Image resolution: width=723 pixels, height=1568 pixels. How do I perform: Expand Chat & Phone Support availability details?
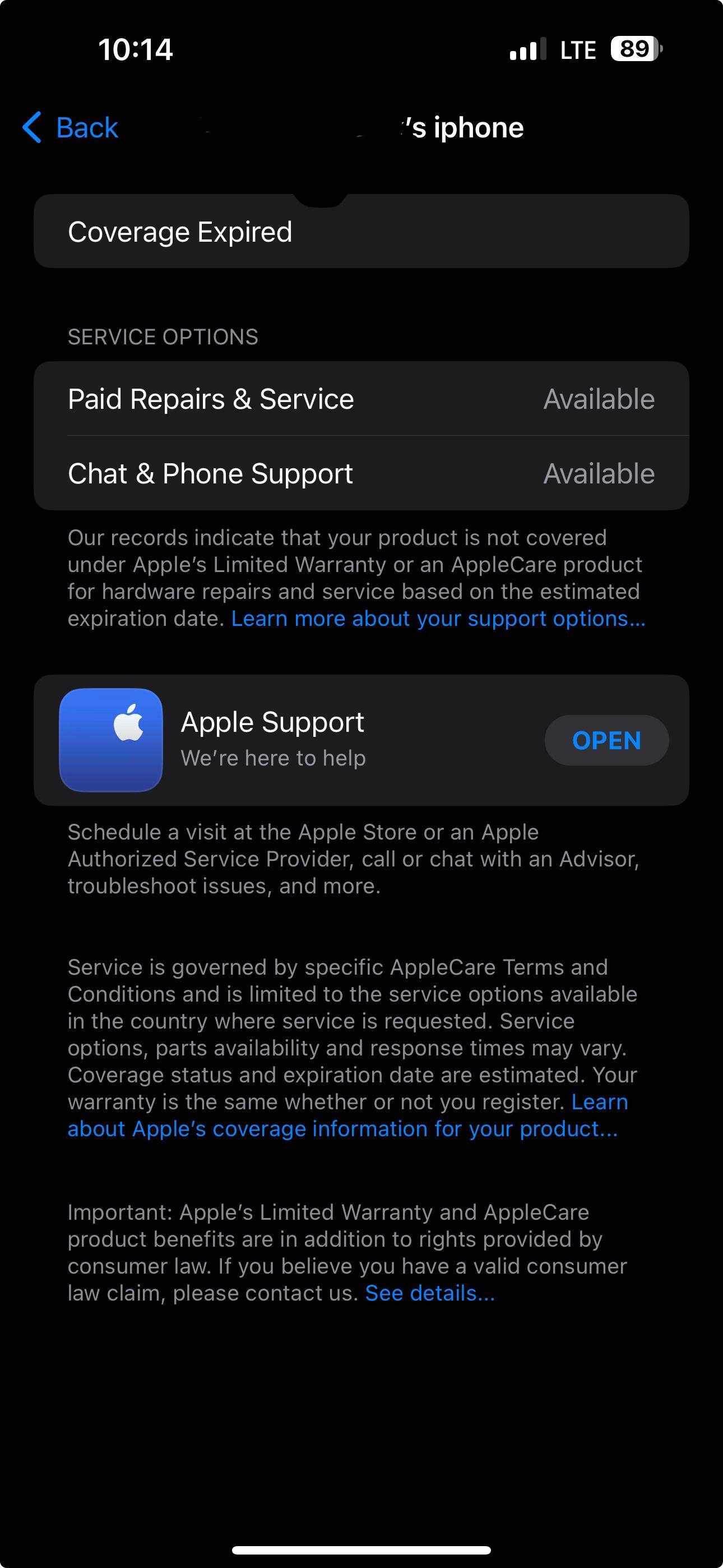(598, 473)
